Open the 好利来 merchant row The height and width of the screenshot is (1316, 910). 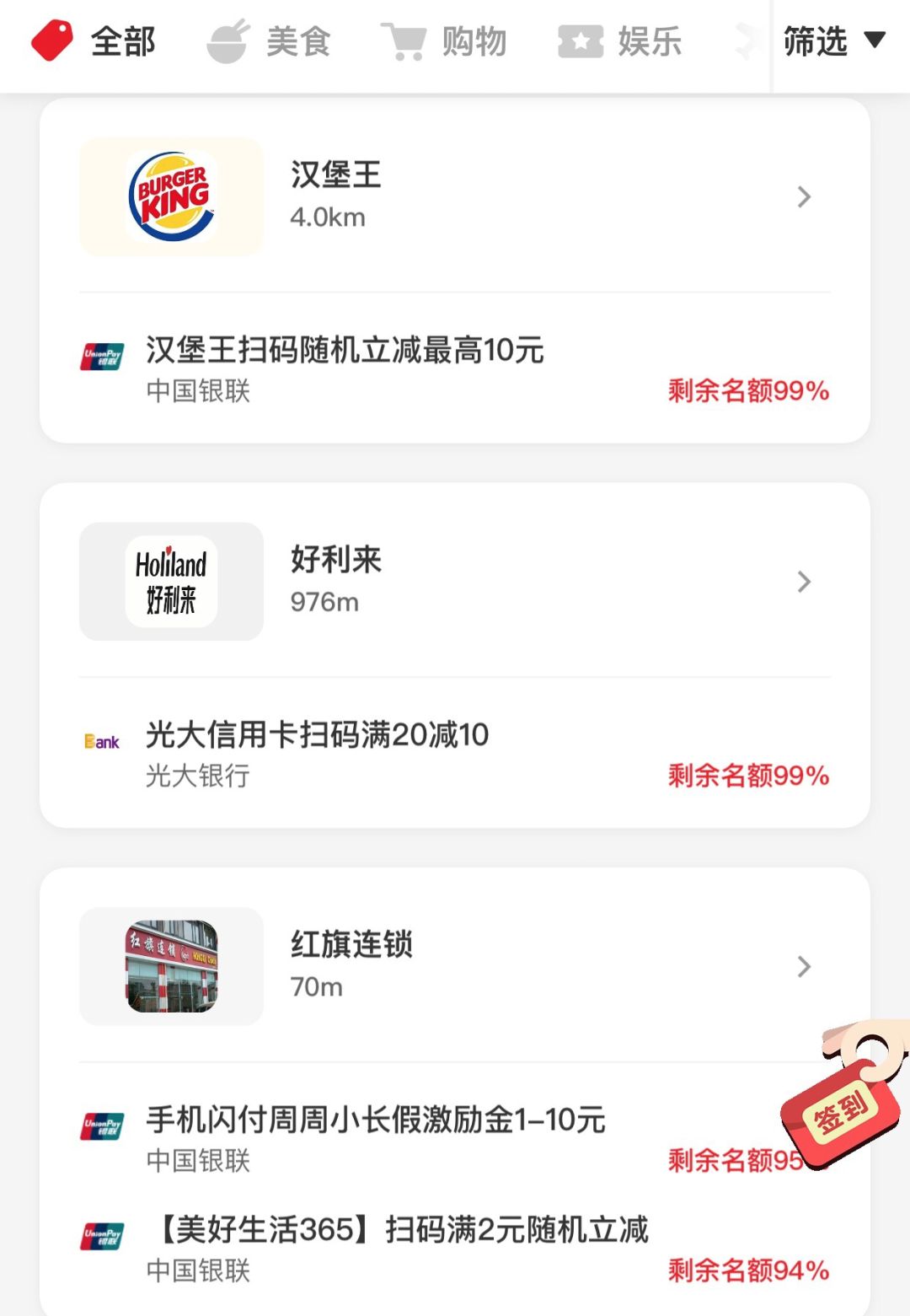click(455, 582)
